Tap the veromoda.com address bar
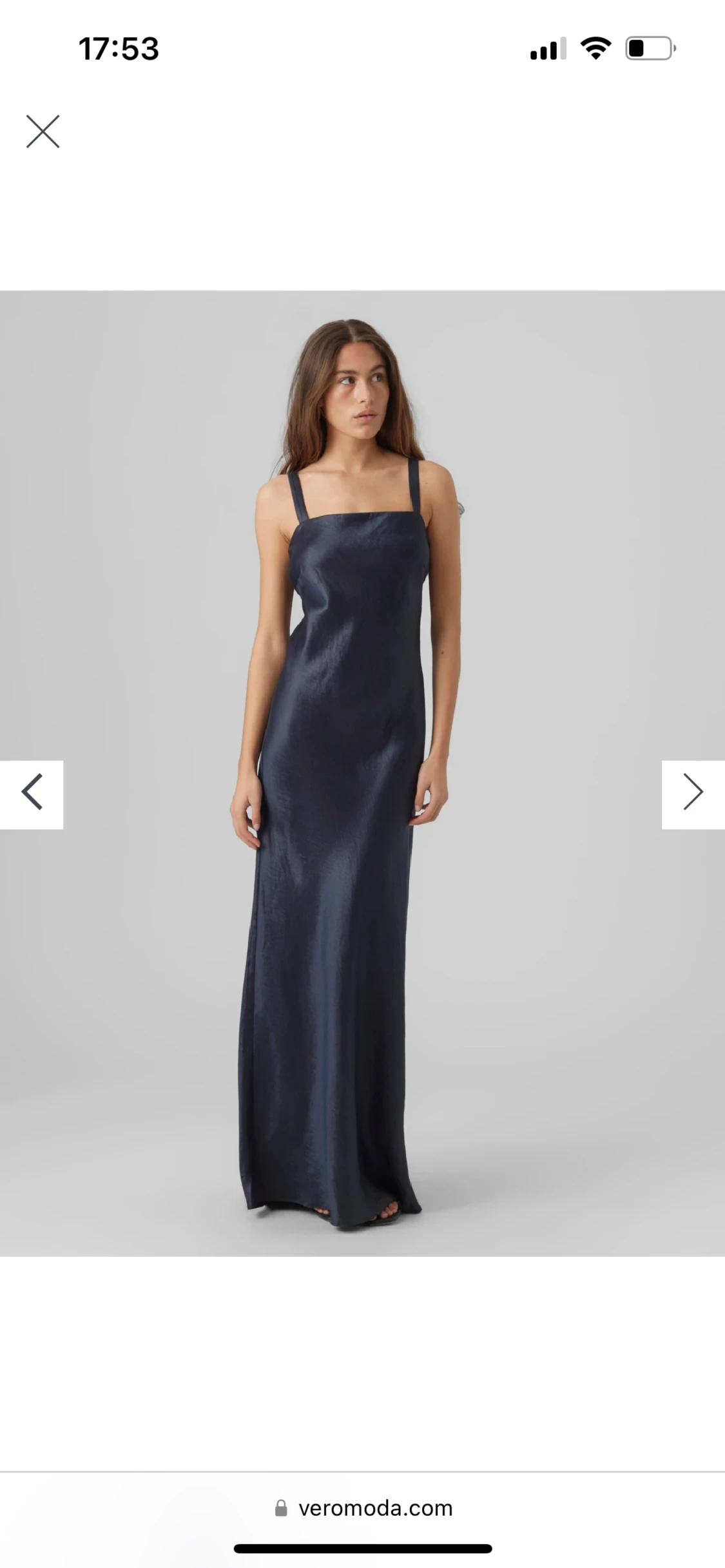Screen dimensions: 725x1568 click(363, 1508)
